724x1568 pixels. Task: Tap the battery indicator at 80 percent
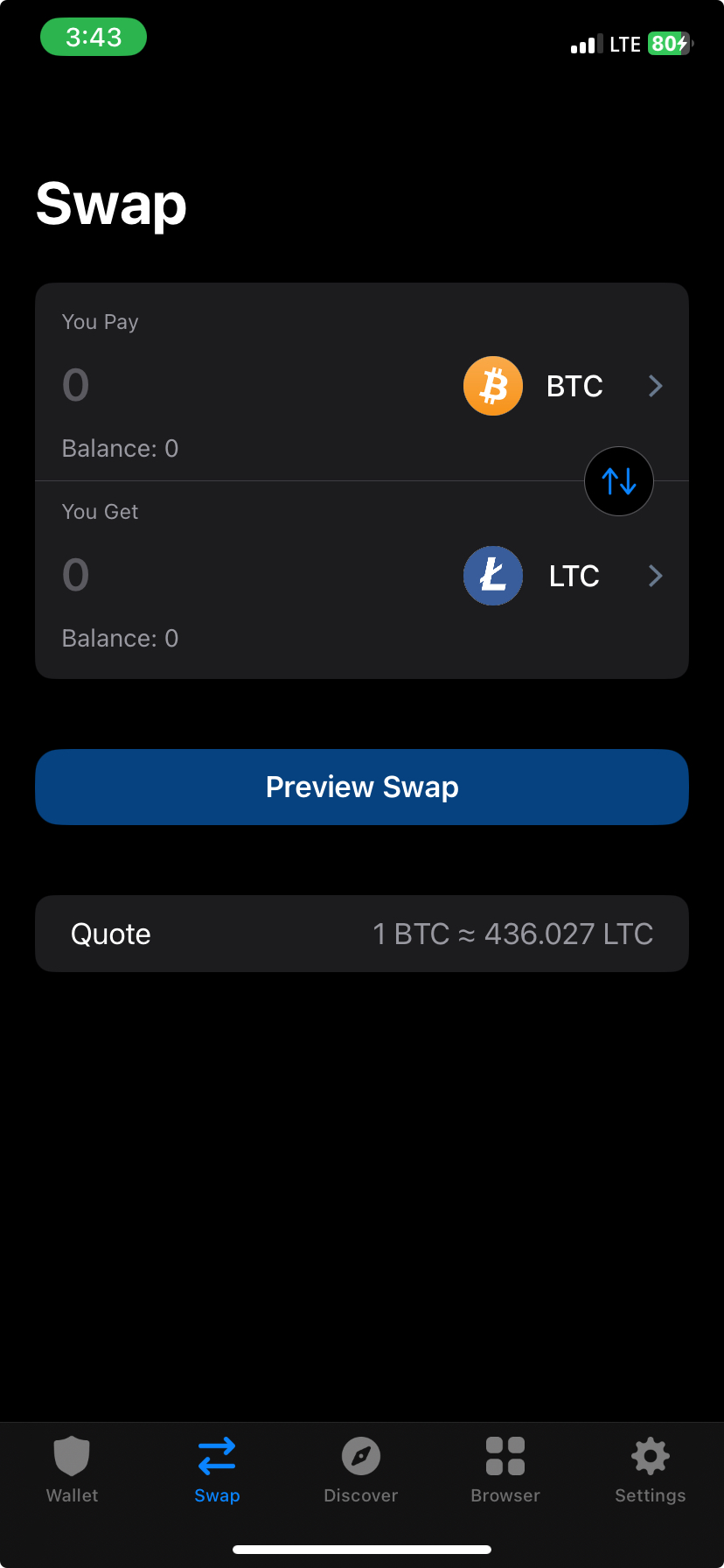coord(666,43)
